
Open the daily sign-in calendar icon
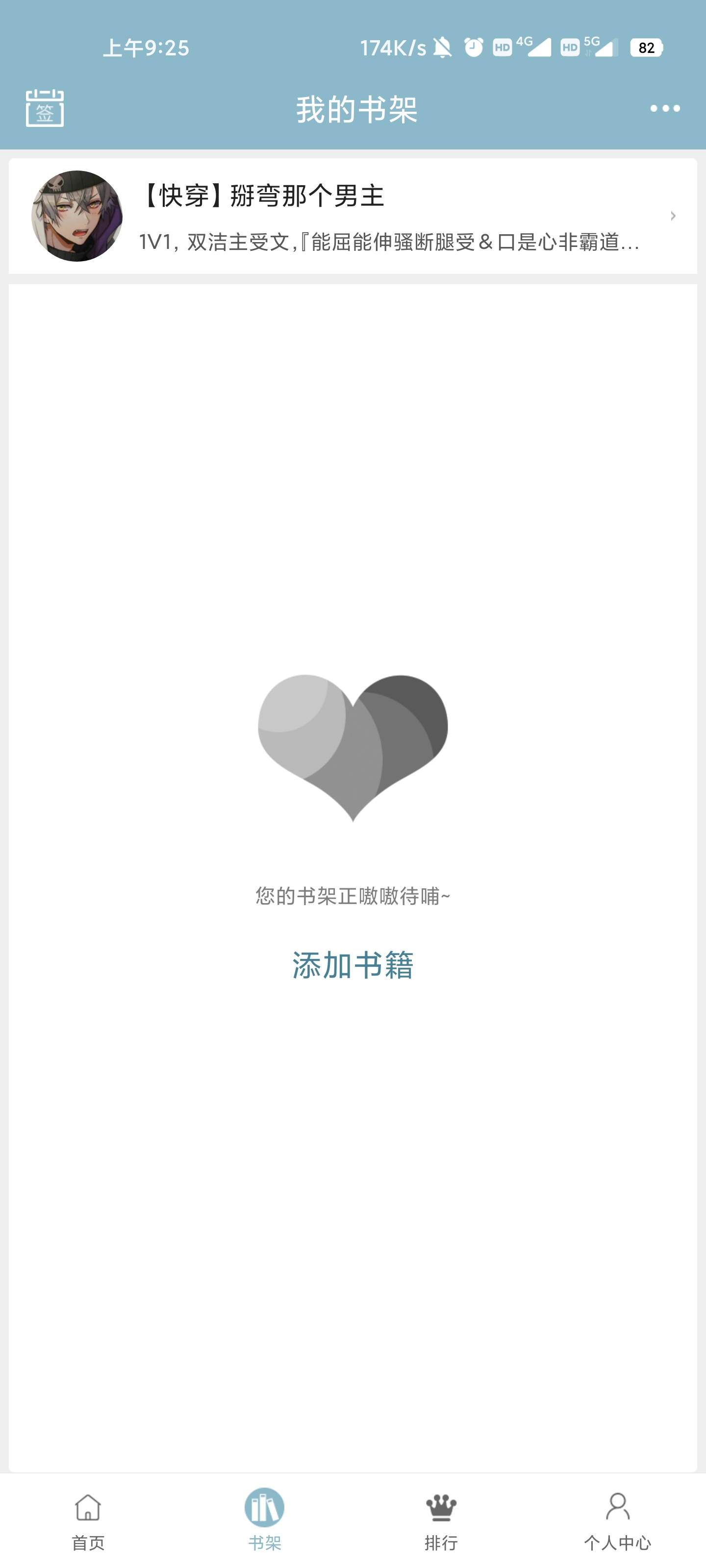click(x=45, y=108)
